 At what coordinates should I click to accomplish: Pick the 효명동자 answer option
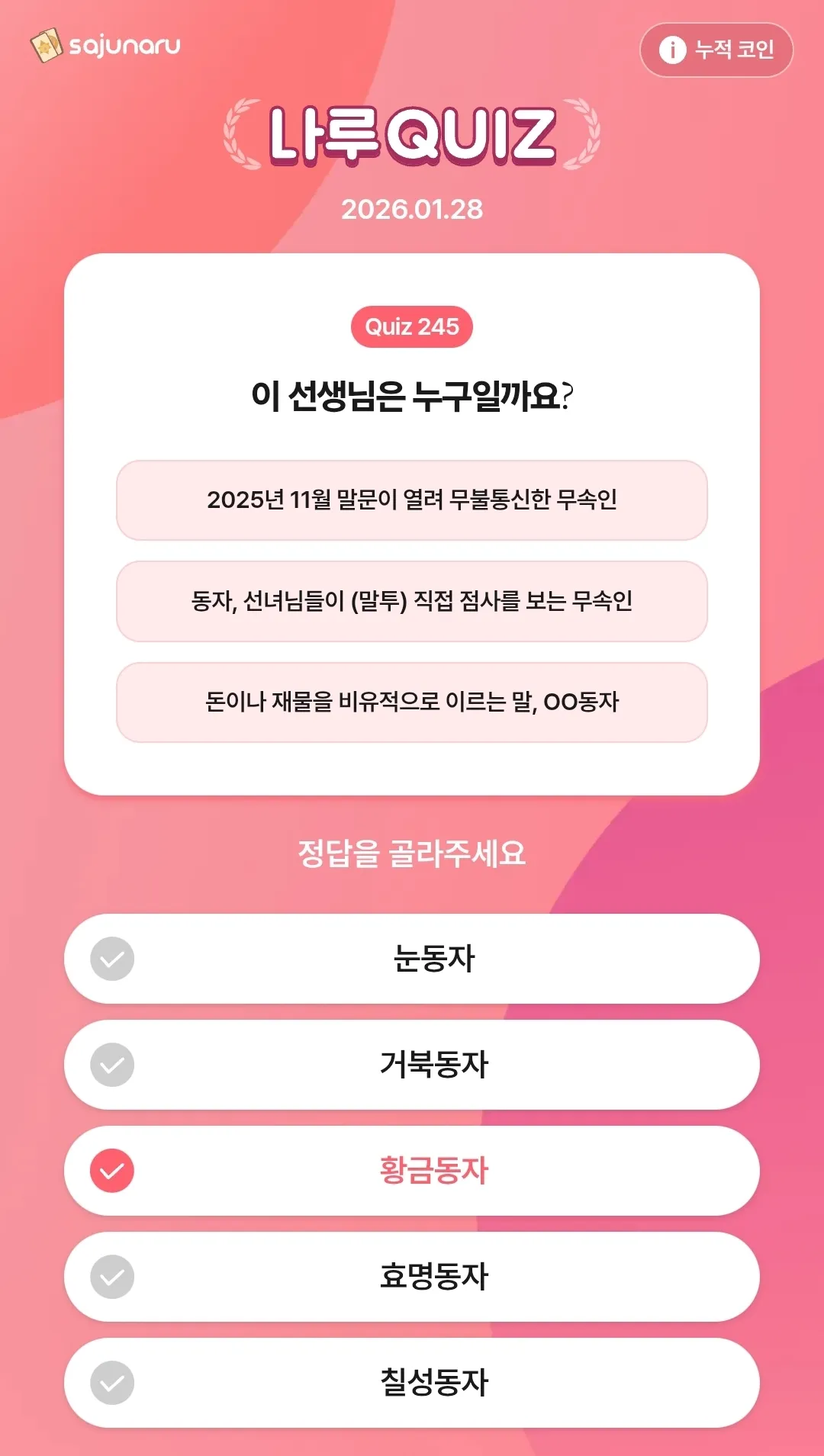pos(412,1277)
